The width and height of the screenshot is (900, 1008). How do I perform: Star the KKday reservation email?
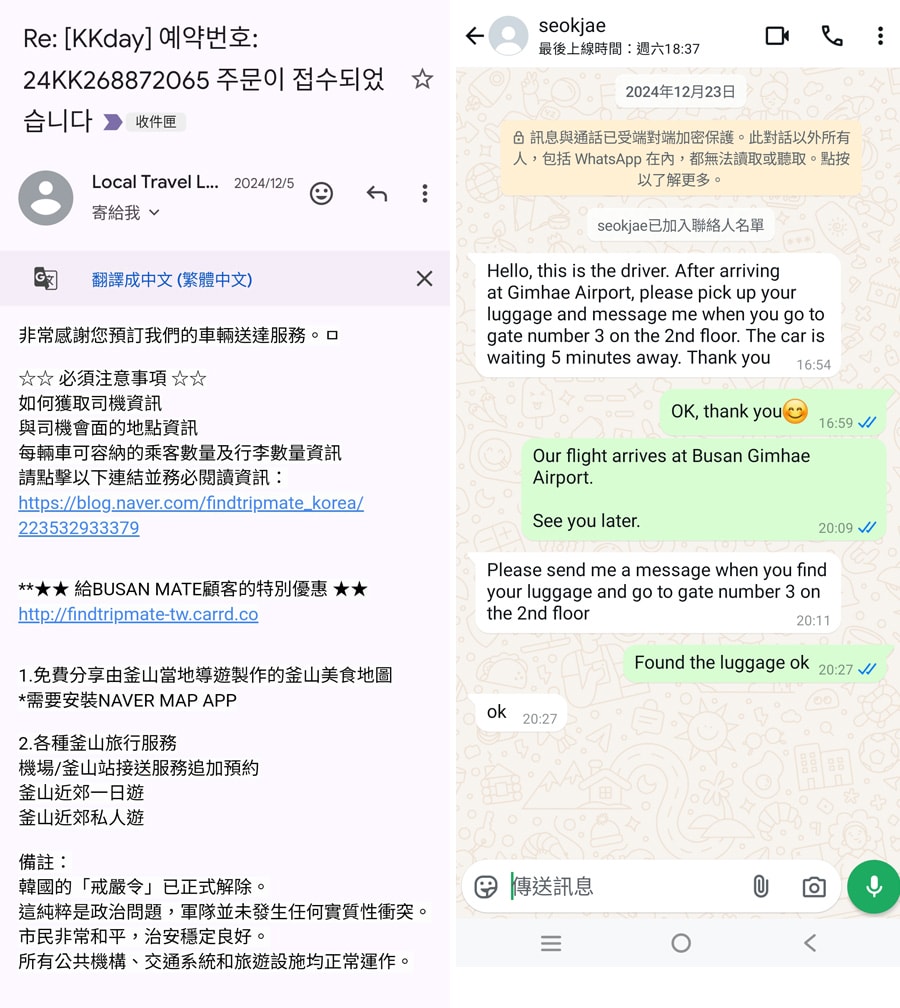coord(422,80)
